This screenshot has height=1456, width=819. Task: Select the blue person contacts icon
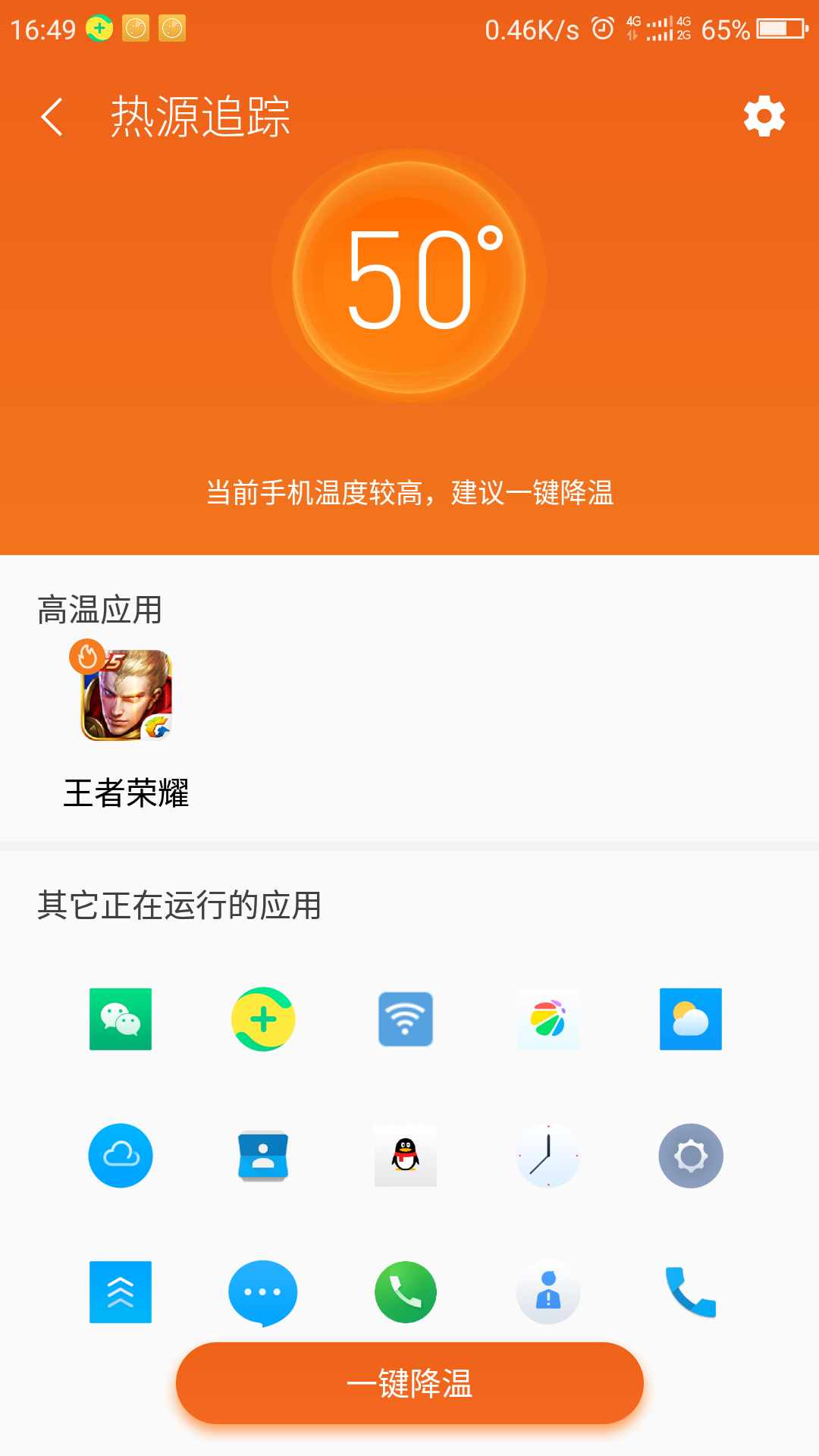click(x=548, y=1291)
